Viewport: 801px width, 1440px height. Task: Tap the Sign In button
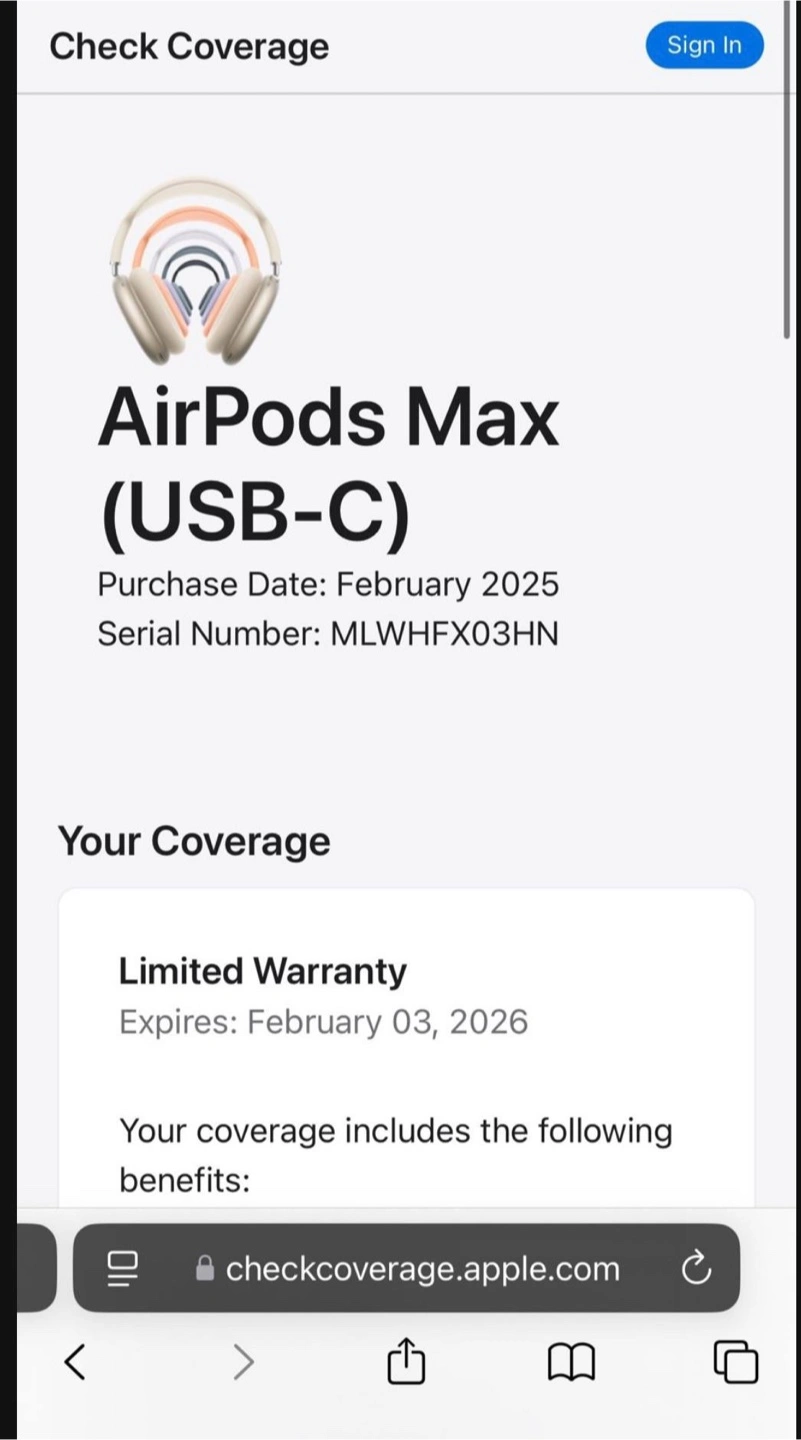tap(704, 46)
